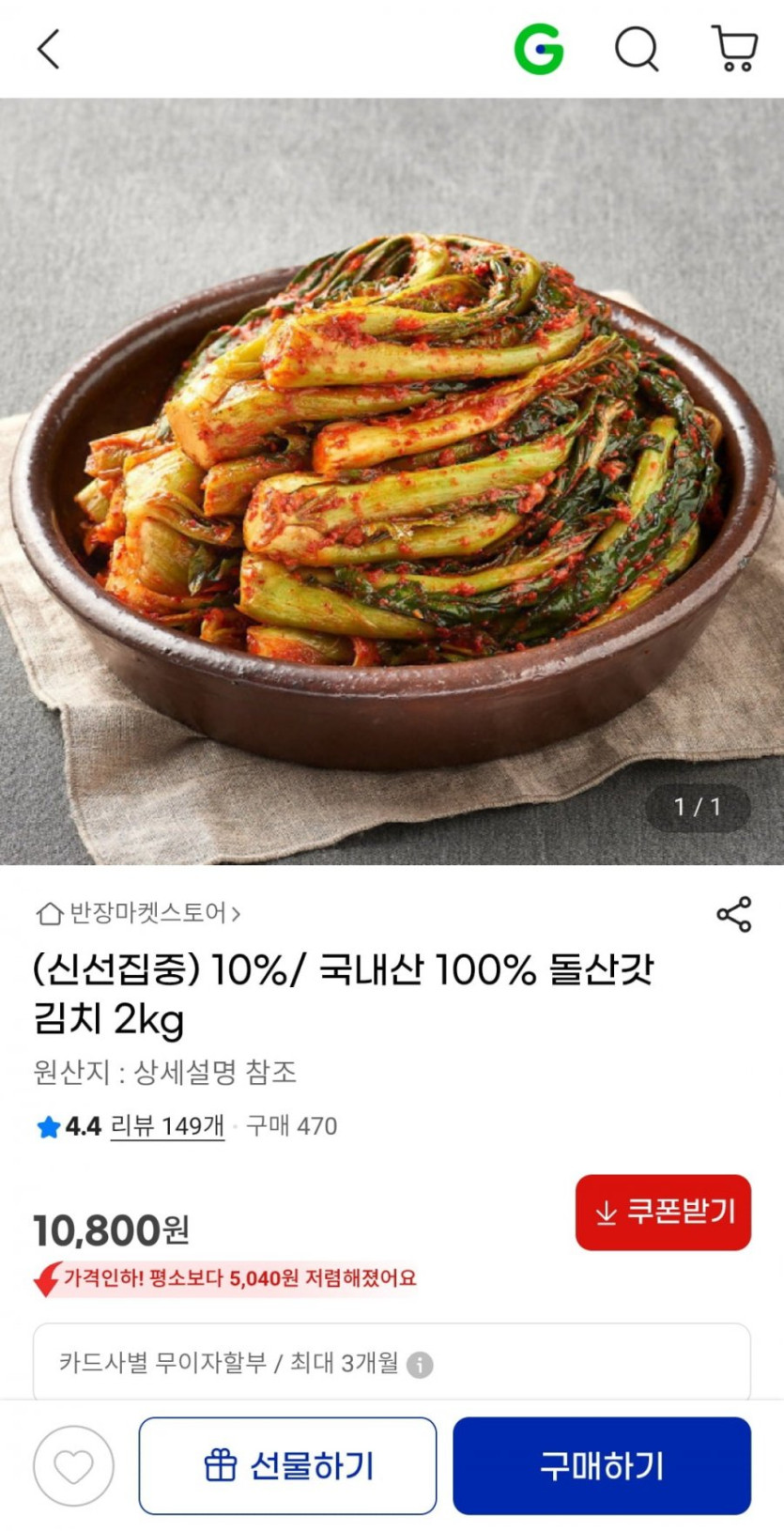The width and height of the screenshot is (784, 1531).
Task: Open the search magnifier
Action: [x=637, y=49]
